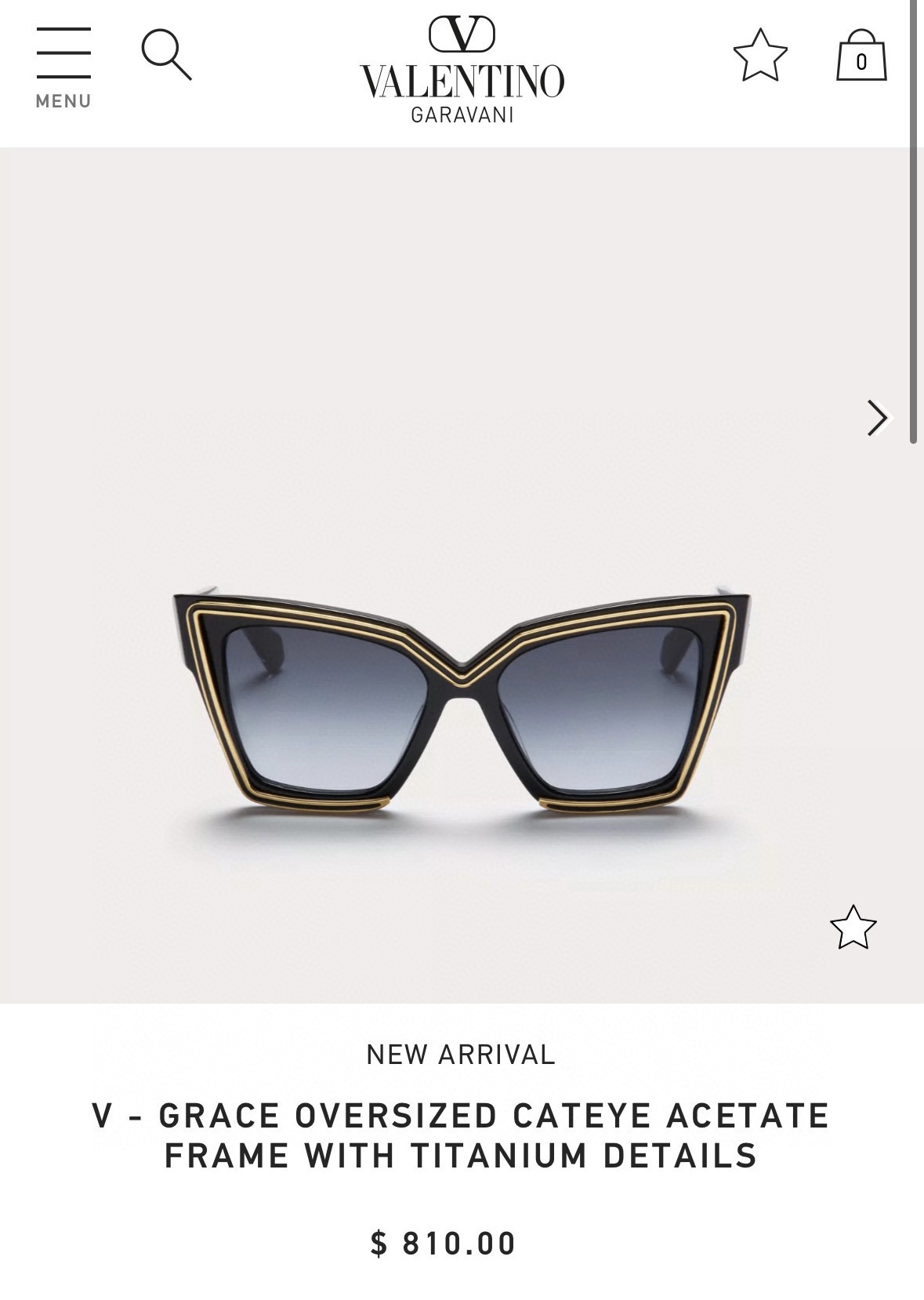Open the wishlist star in the header
Screen dimensions: 924x1300
[x=759, y=55]
